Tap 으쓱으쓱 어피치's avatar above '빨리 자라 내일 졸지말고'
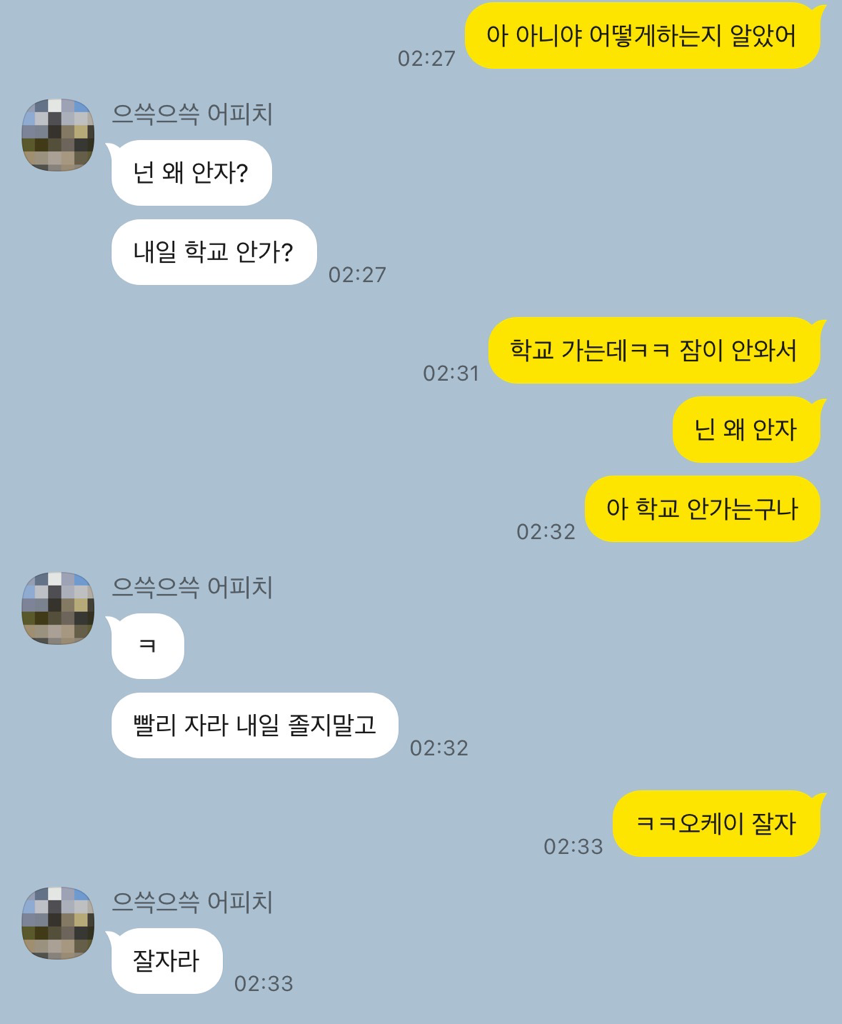Image resolution: width=842 pixels, height=1024 pixels. point(58,608)
